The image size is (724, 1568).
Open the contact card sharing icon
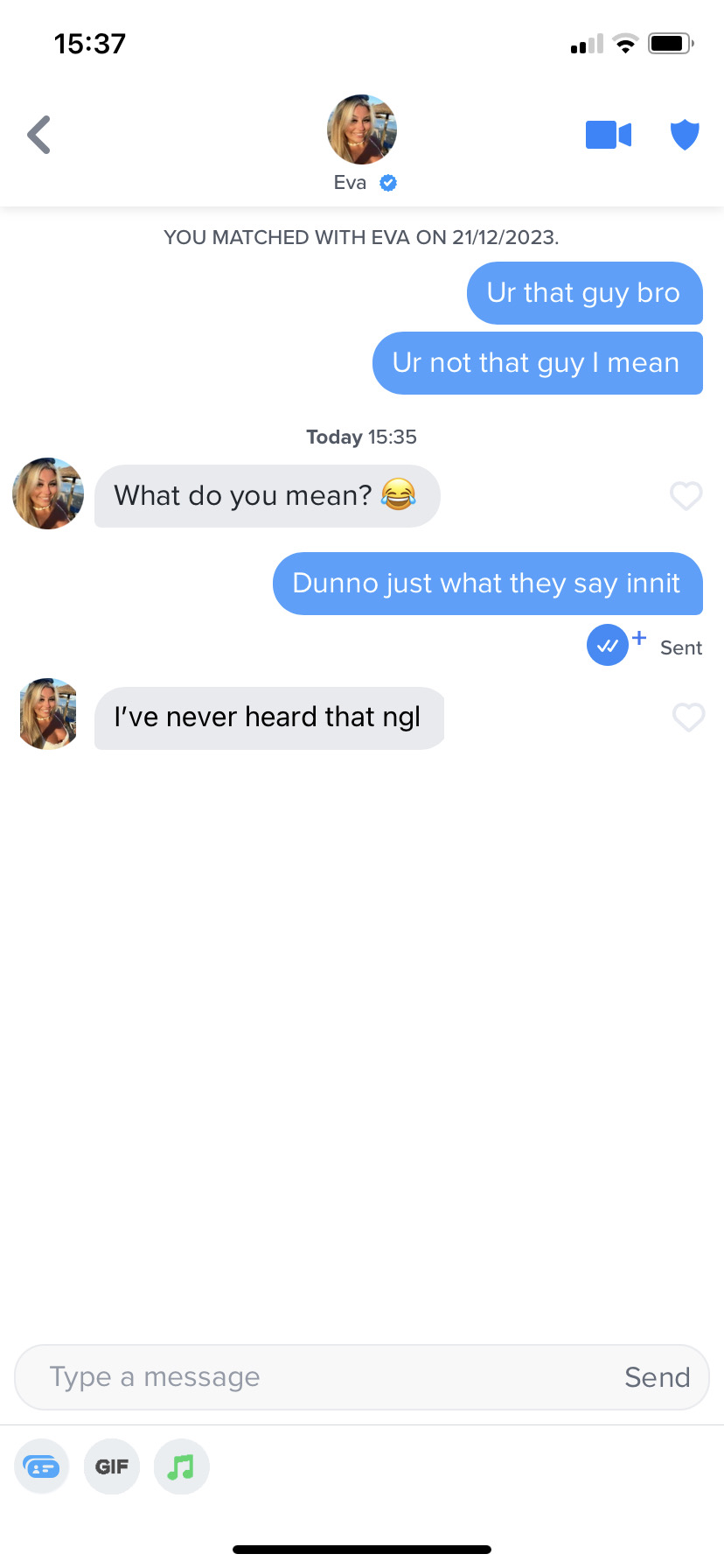[x=42, y=1466]
